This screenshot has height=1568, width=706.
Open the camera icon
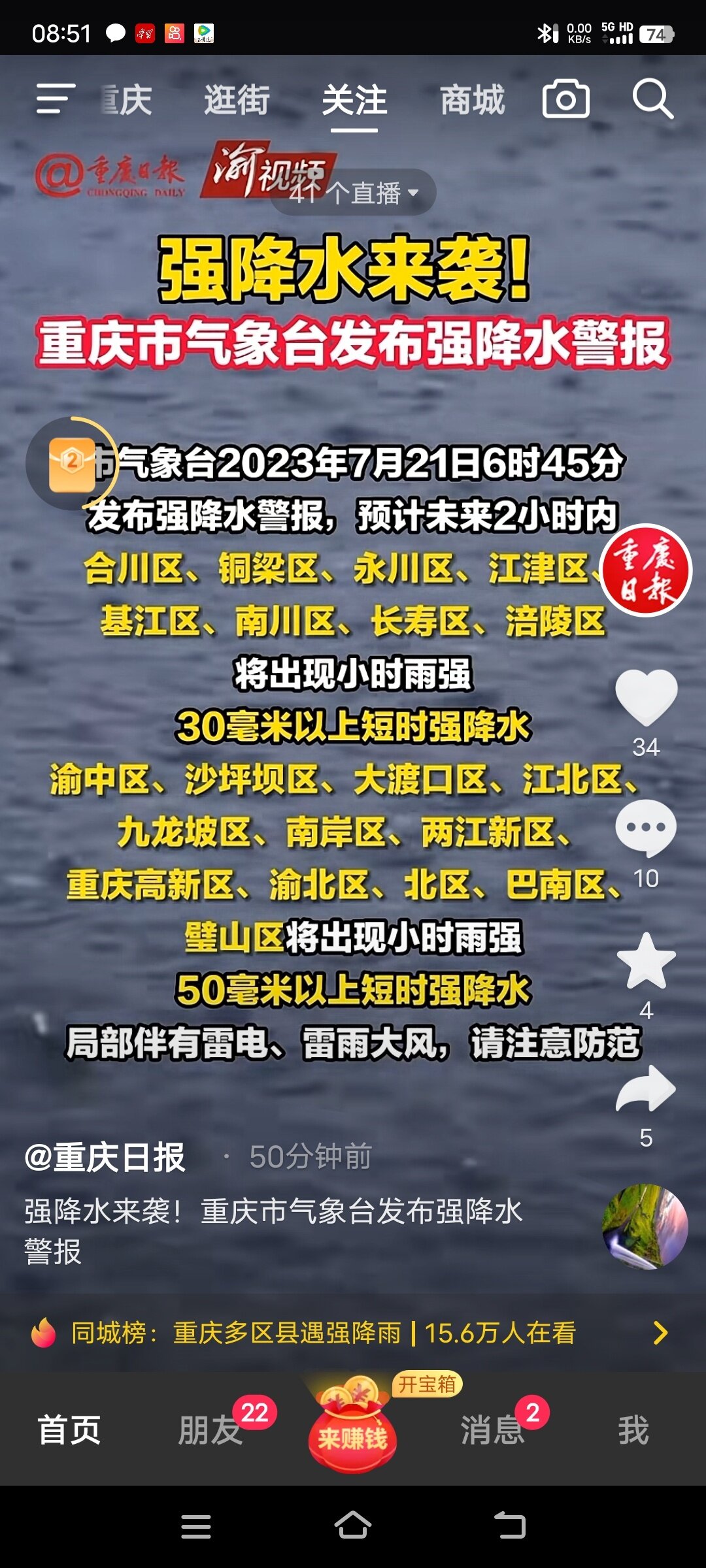[x=565, y=99]
